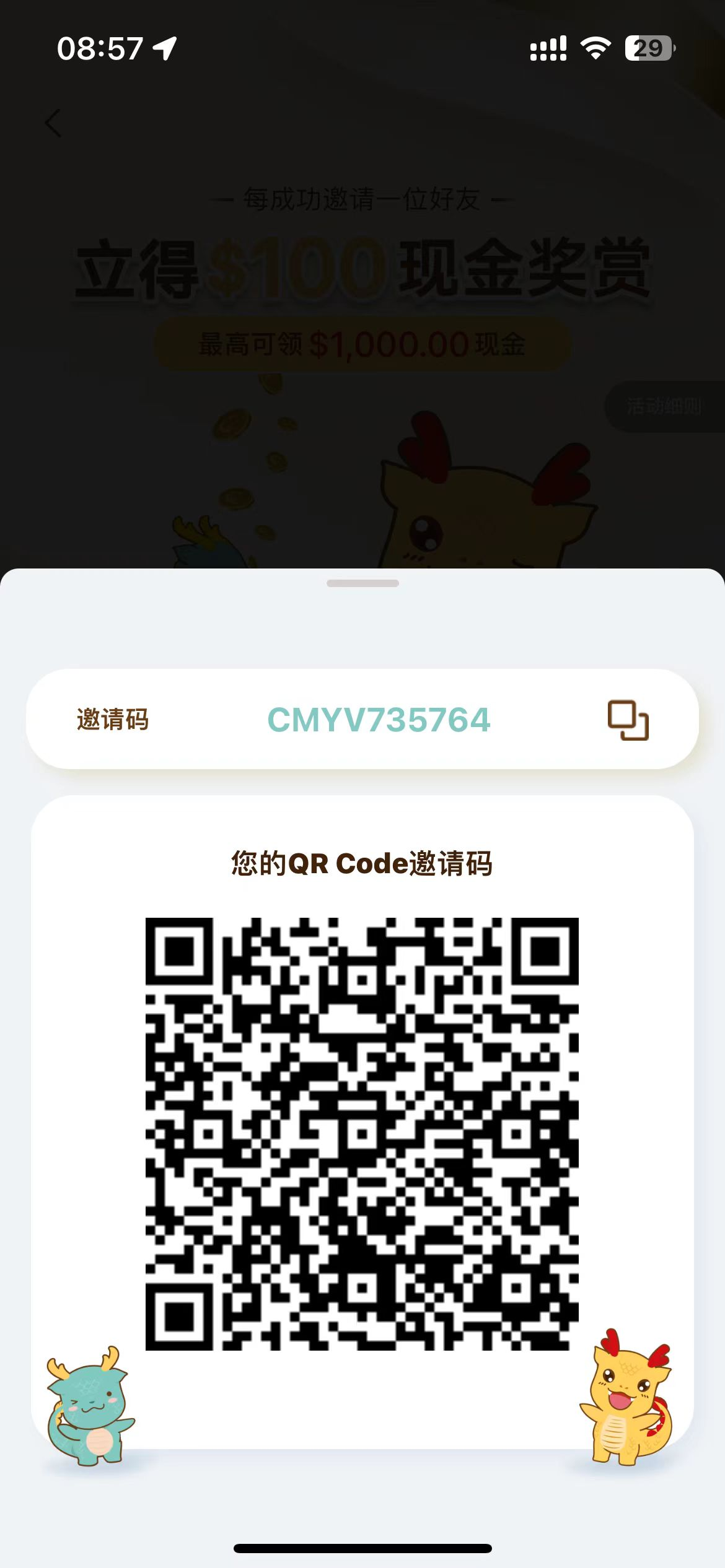Tap the 您的QR Code邀请码 heading
The image size is (725, 1568).
tap(362, 865)
